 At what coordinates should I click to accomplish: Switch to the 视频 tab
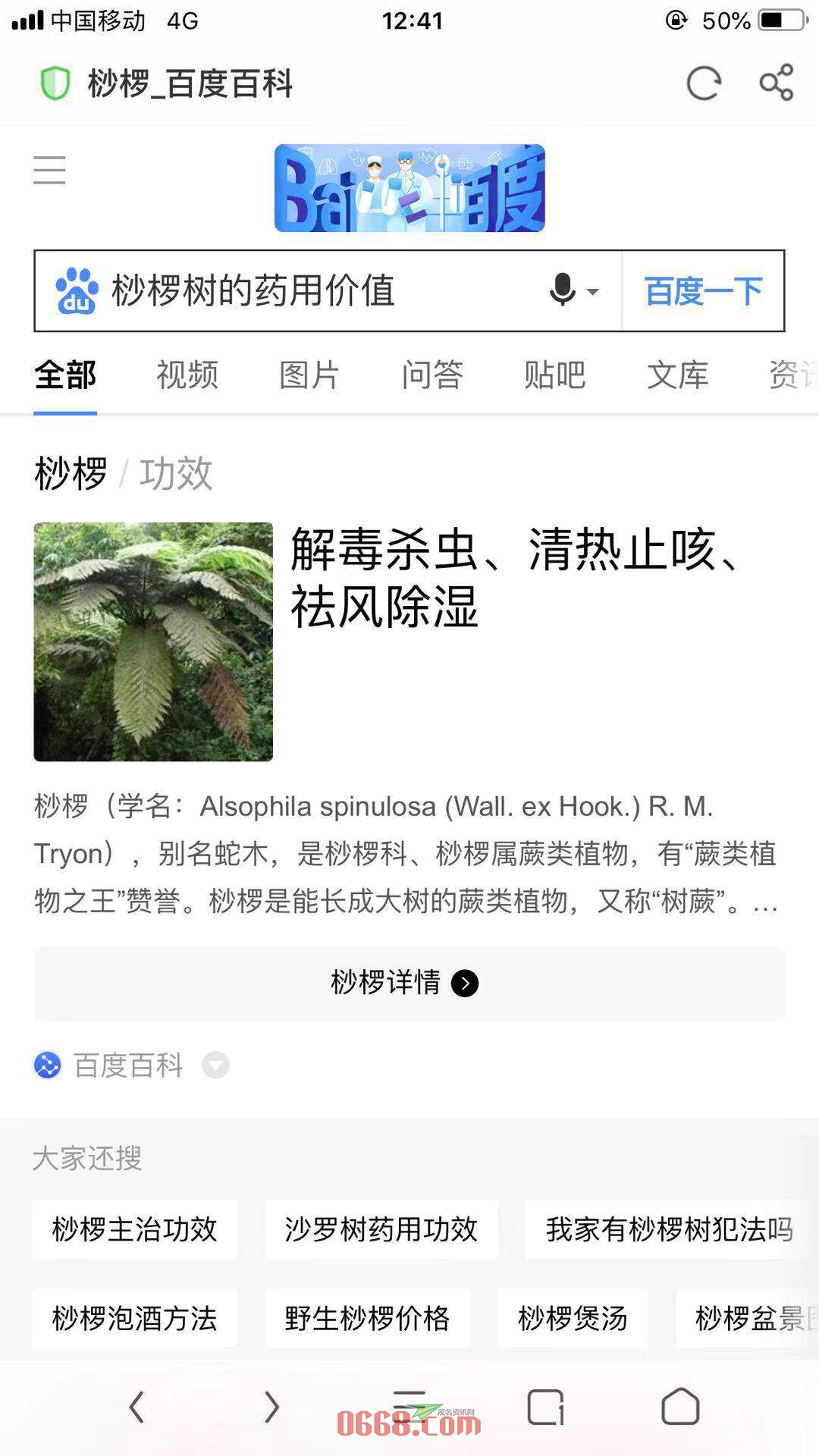click(x=187, y=375)
